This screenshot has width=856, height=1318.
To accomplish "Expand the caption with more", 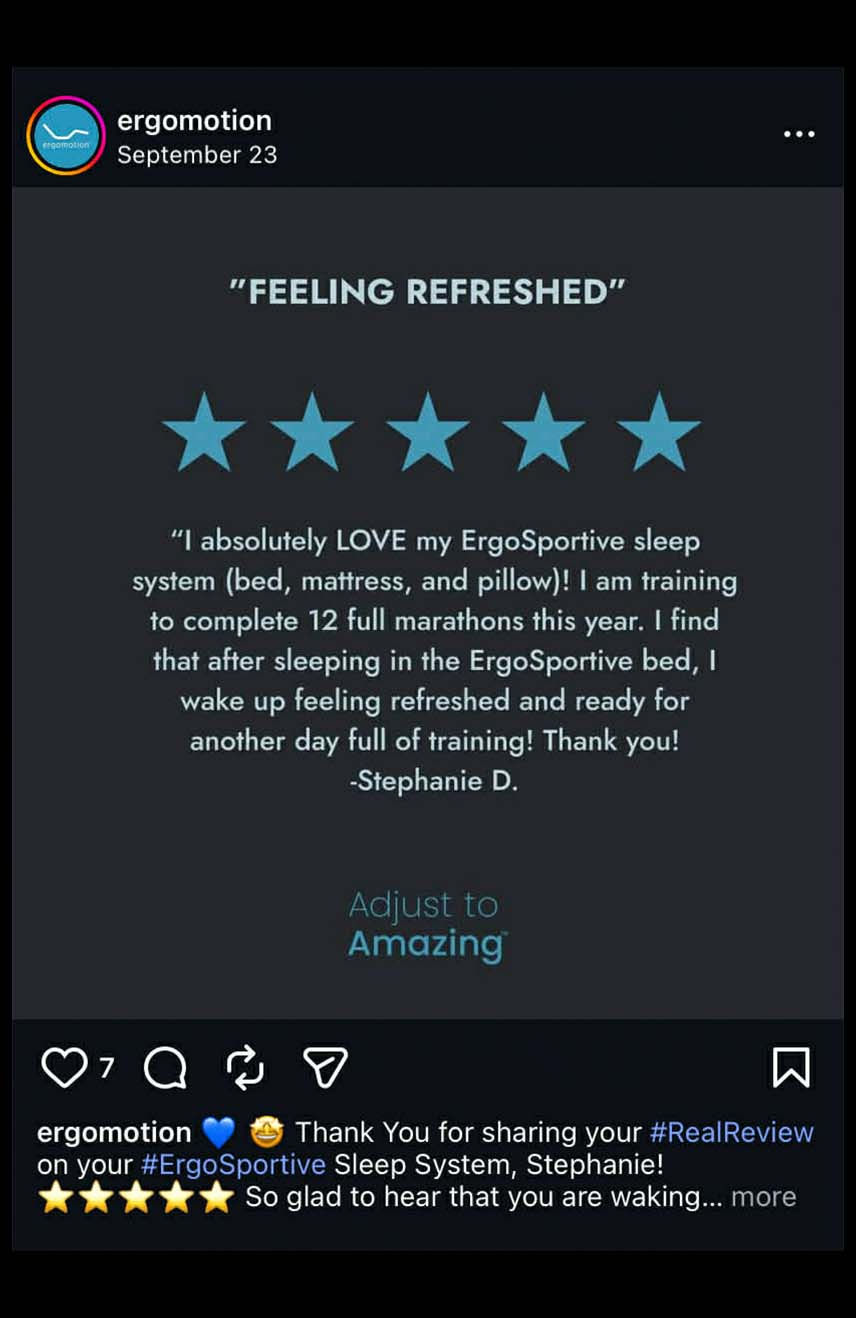I will click(763, 1197).
